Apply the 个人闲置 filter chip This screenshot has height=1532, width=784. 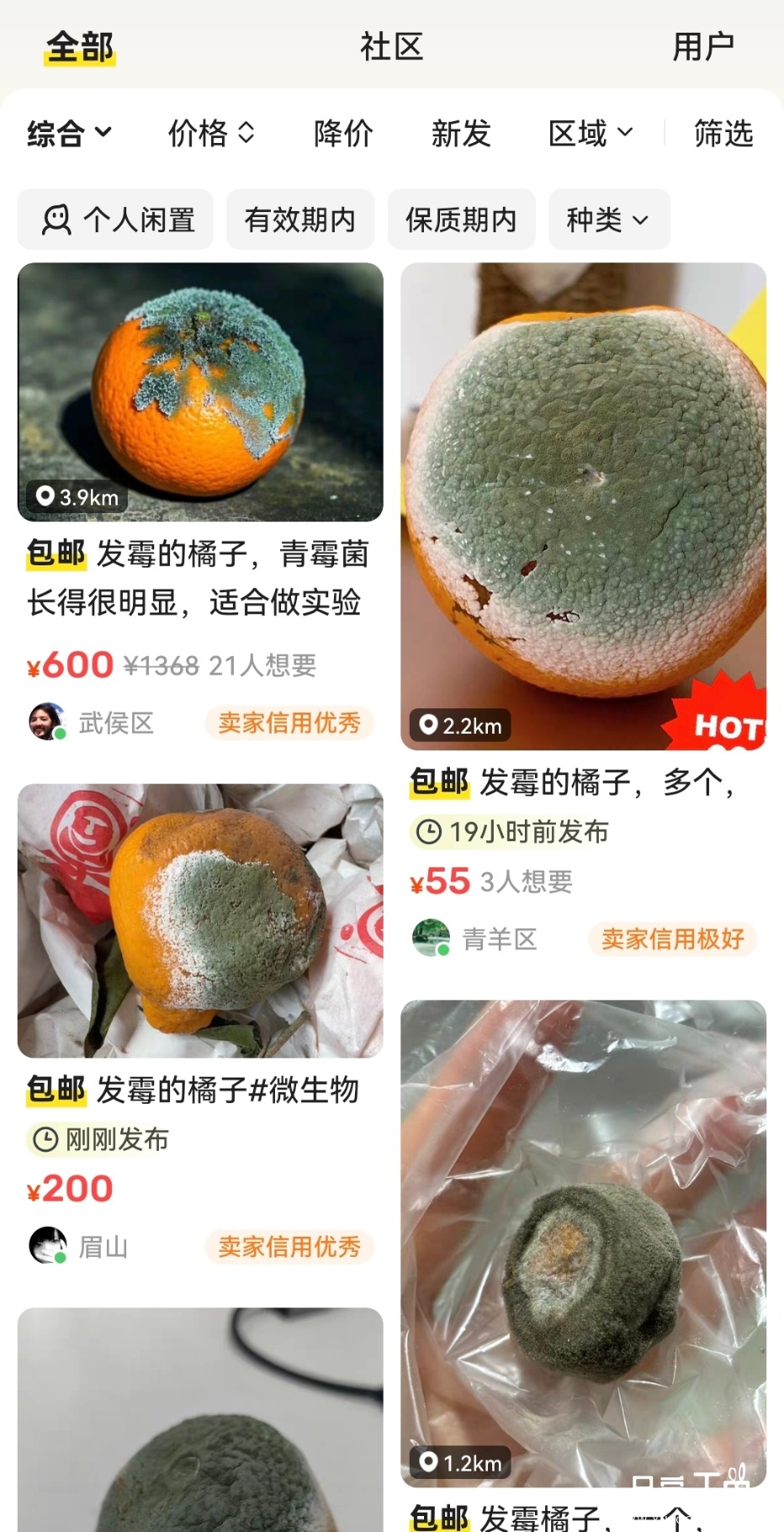pos(116,220)
